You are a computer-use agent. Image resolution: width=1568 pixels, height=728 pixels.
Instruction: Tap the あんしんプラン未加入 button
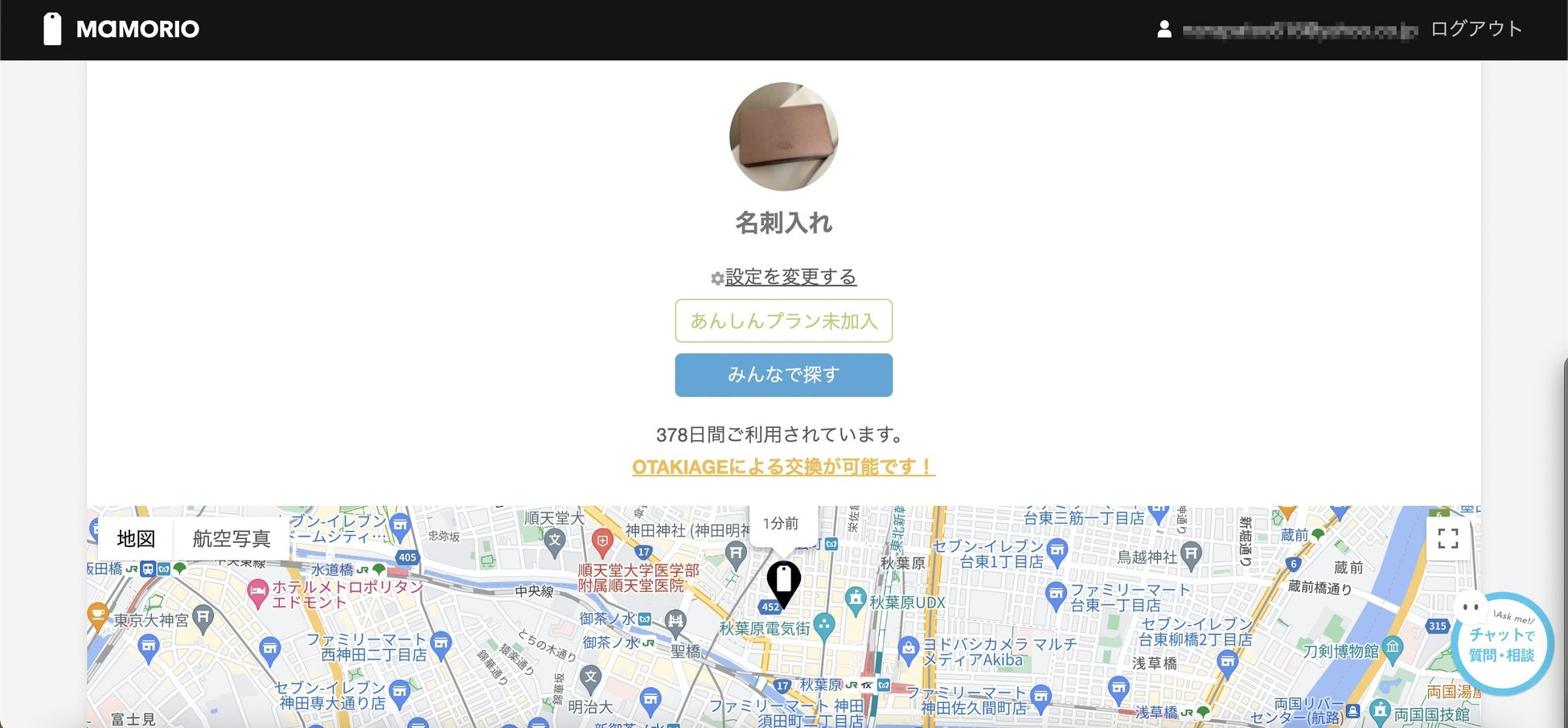click(x=783, y=321)
